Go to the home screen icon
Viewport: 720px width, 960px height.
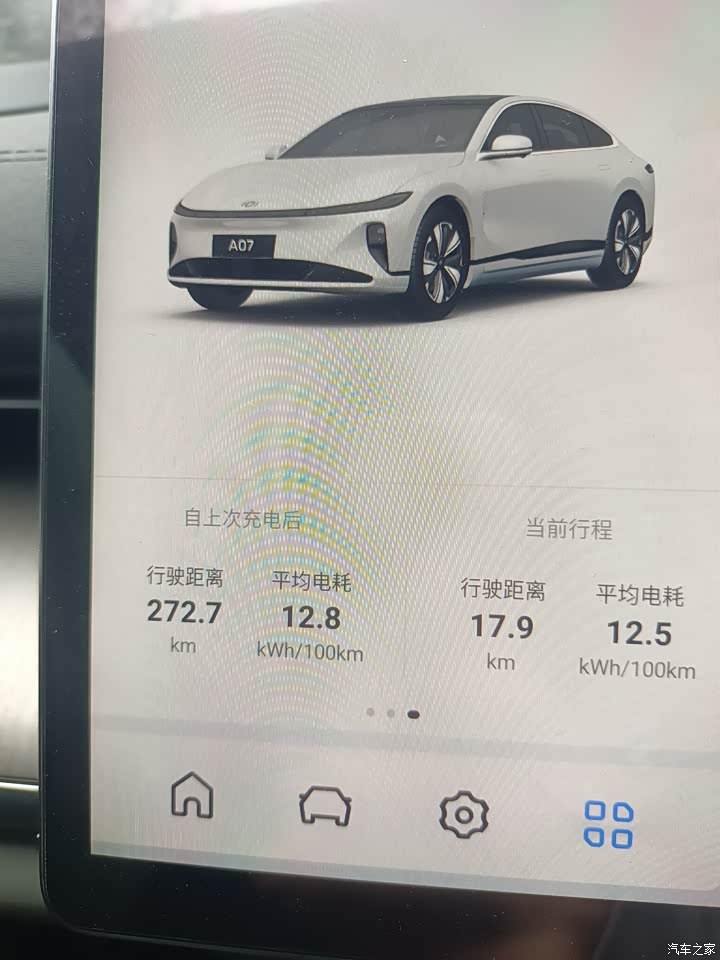(x=192, y=796)
